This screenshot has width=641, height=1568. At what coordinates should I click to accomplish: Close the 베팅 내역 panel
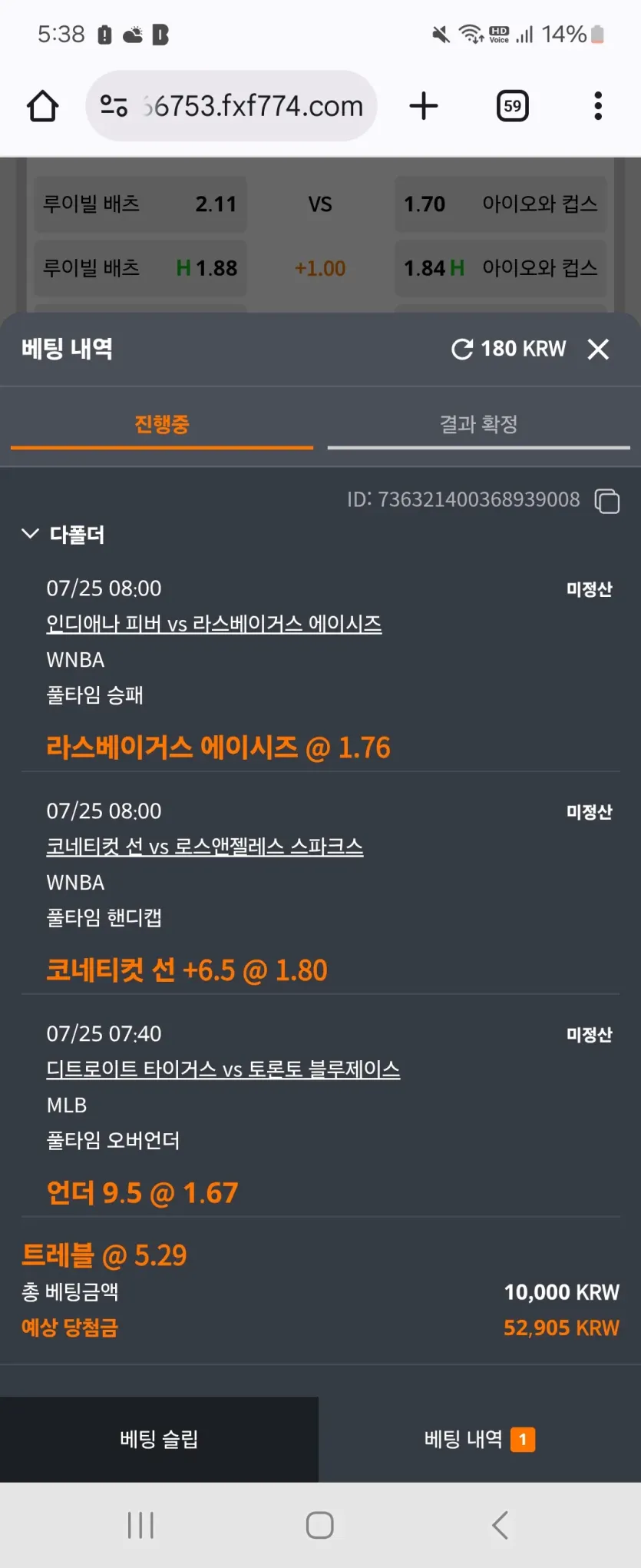point(598,350)
